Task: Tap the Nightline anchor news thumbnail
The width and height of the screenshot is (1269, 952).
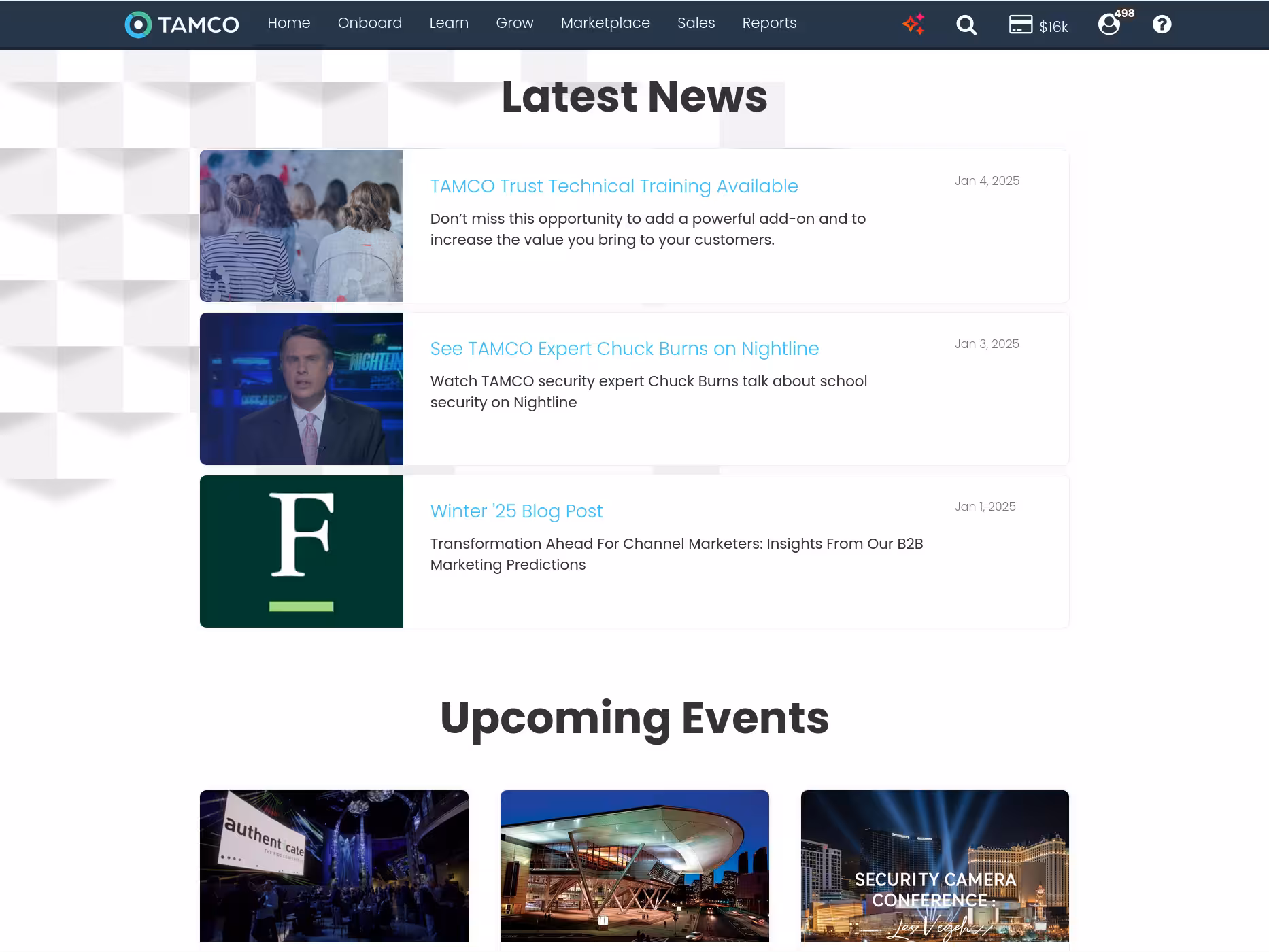Action: click(301, 389)
